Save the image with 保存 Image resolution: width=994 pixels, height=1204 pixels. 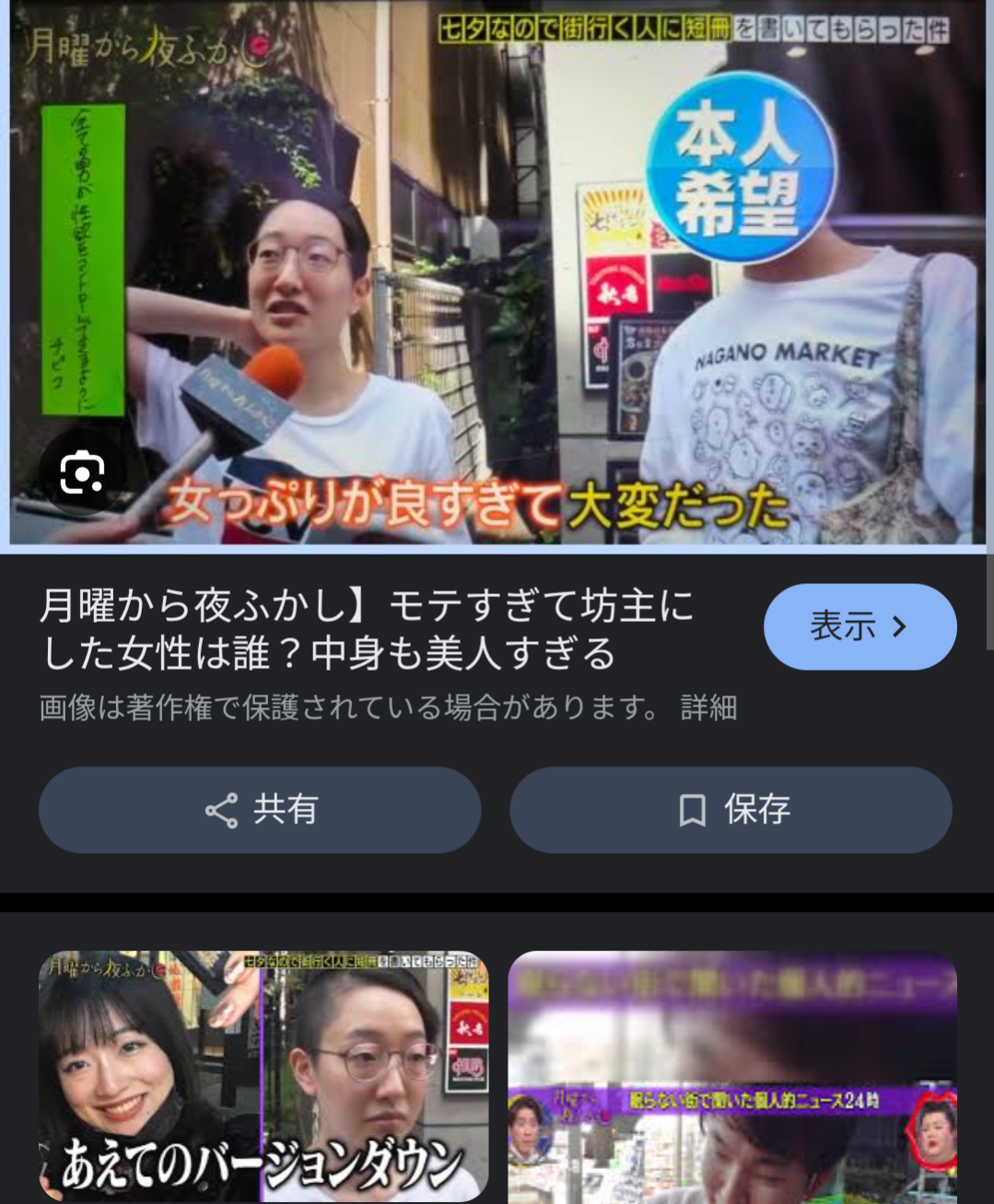[x=731, y=810]
